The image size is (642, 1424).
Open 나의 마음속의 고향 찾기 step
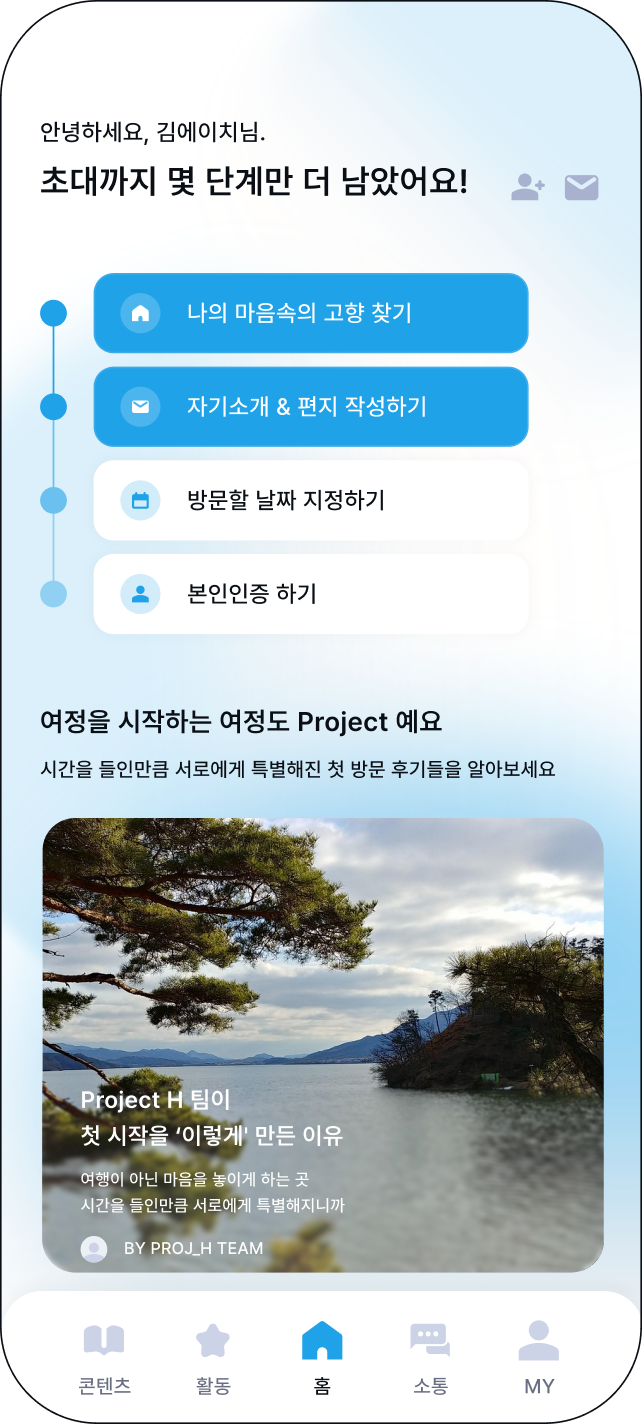[310, 313]
